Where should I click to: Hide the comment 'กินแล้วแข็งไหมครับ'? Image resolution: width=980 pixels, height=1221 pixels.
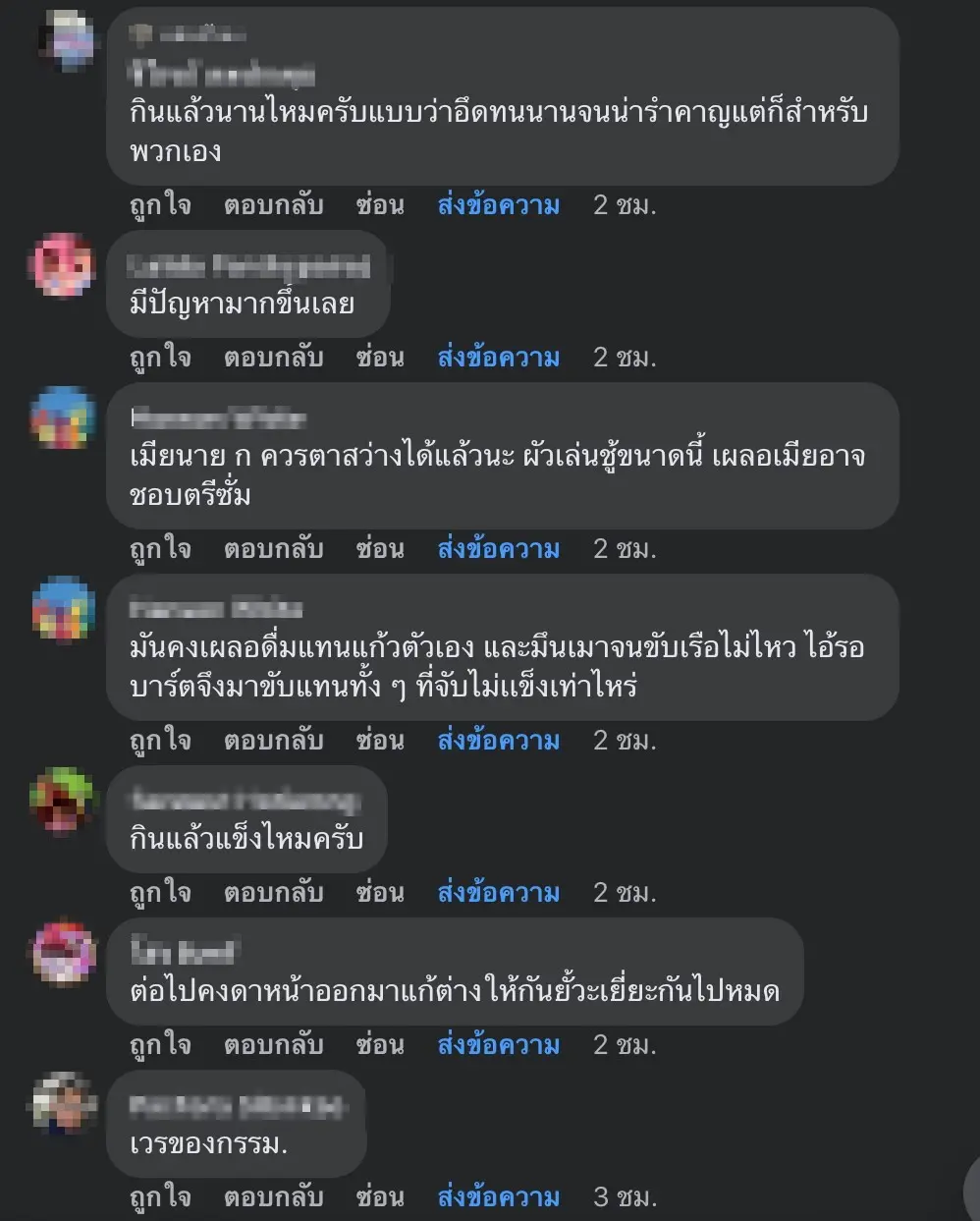pos(380,893)
